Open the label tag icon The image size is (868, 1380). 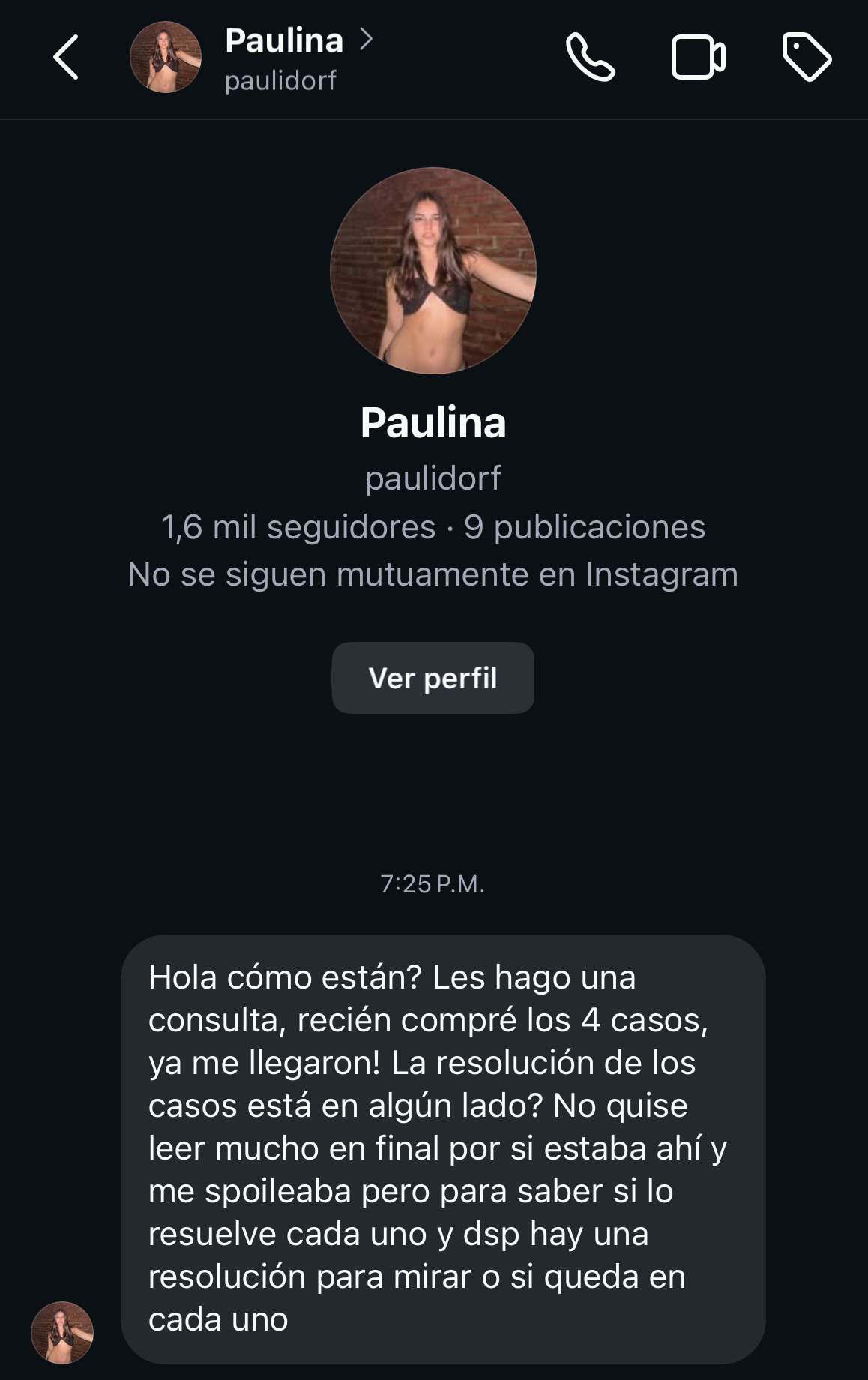click(807, 57)
